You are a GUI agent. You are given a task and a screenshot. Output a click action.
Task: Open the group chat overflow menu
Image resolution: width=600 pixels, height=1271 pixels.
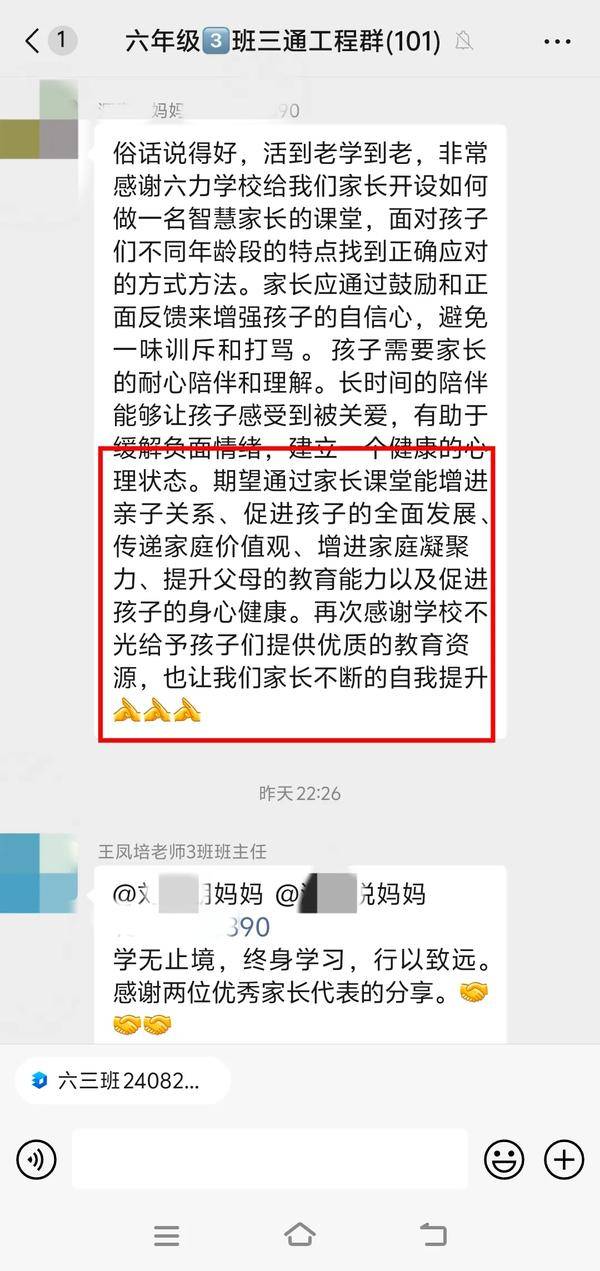[x=557, y=41]
